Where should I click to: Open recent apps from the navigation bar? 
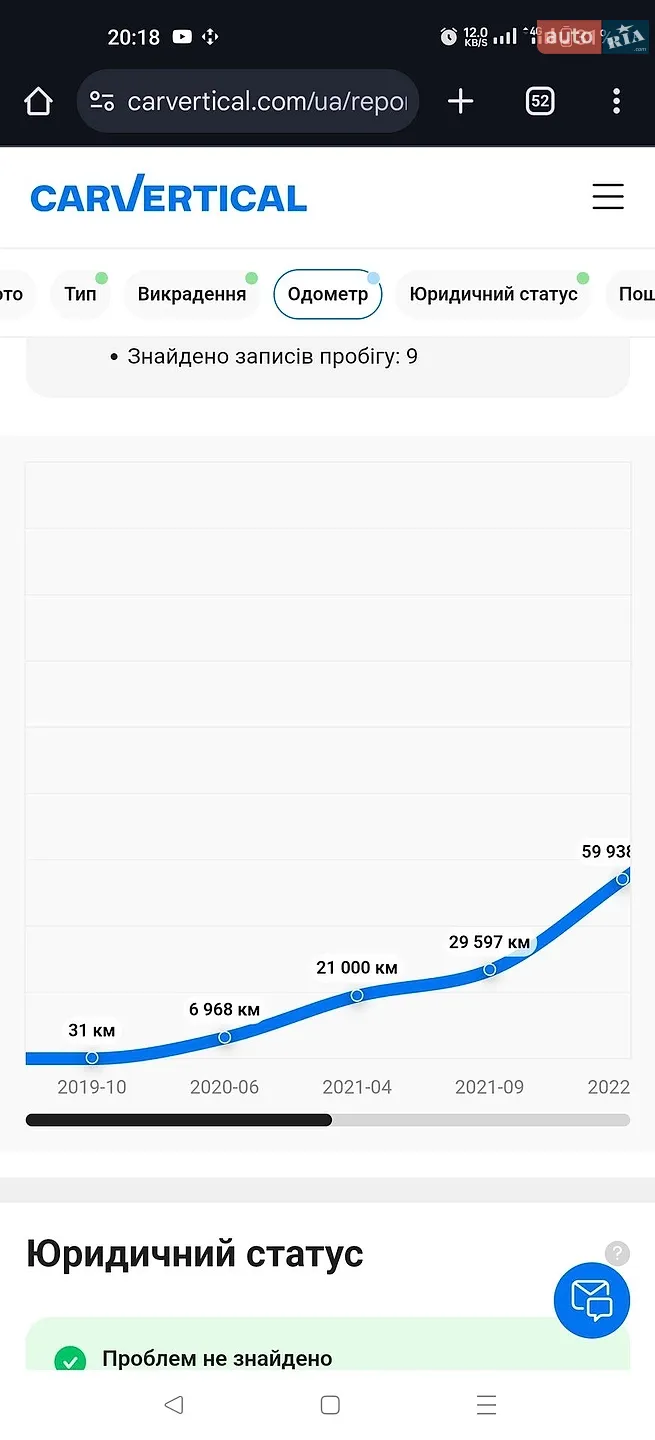pos(486,1405)
